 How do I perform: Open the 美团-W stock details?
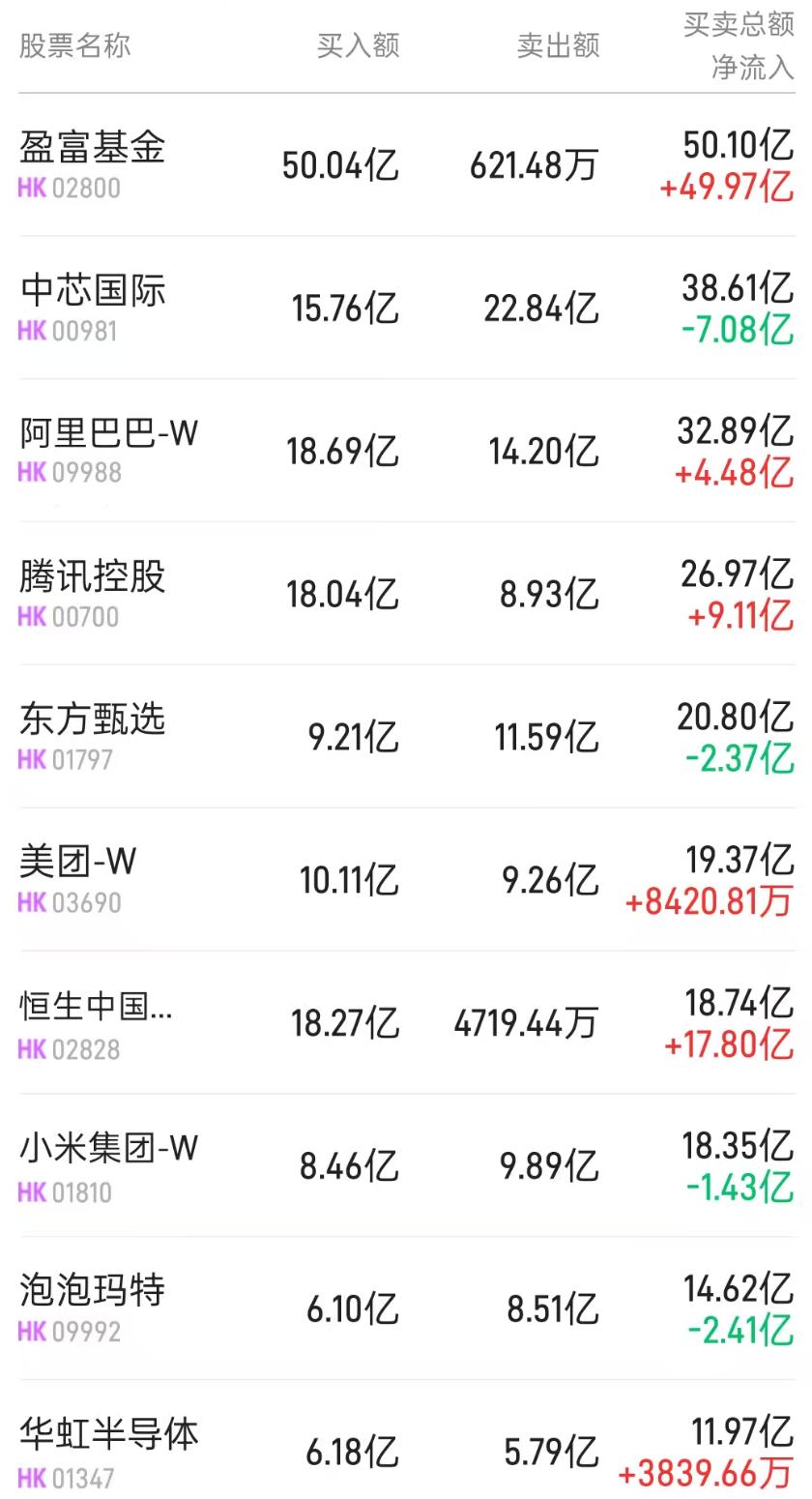(x=77, y=862)
